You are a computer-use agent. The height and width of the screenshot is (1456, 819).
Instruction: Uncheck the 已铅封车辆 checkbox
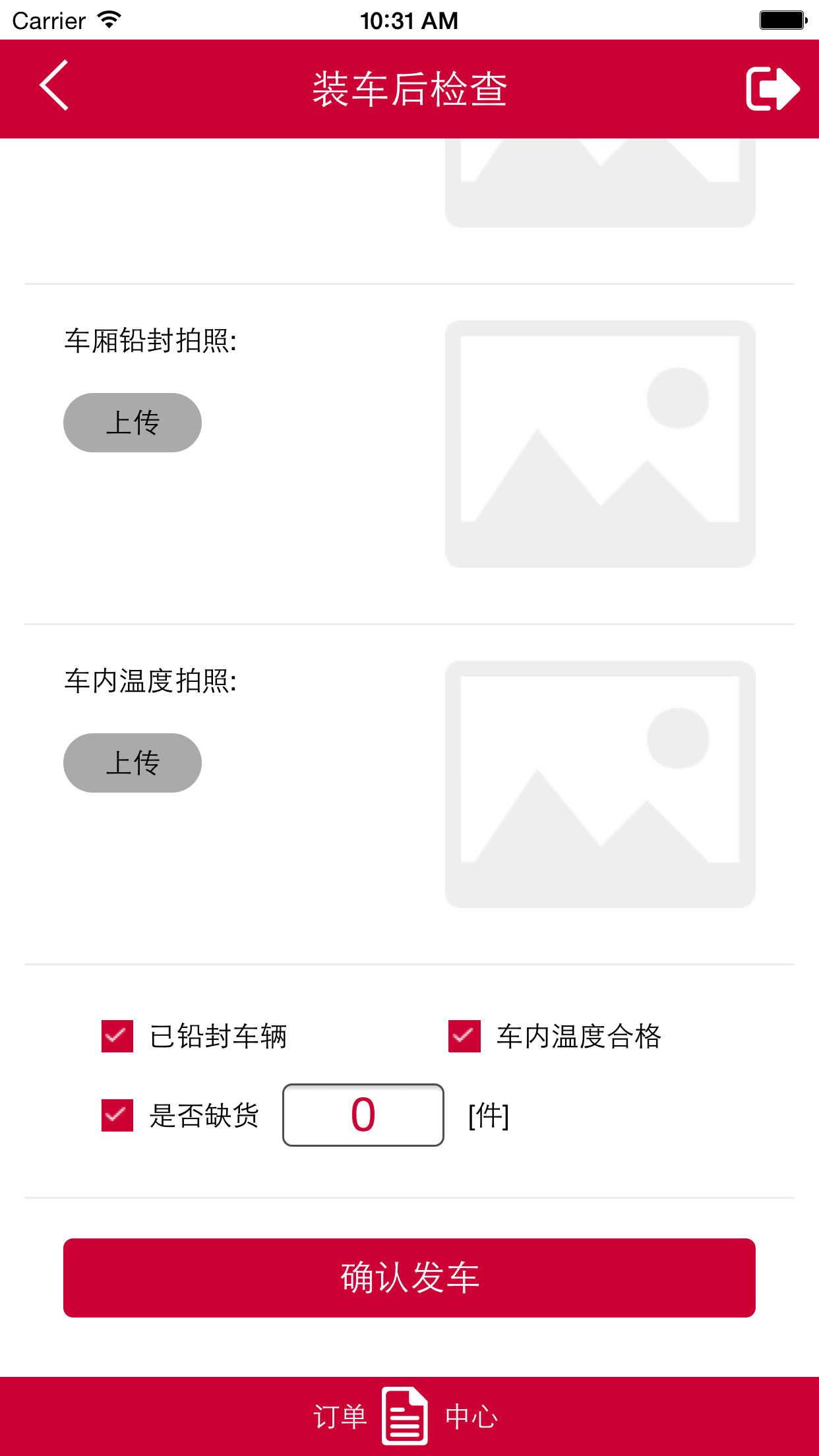(117, 1036)
